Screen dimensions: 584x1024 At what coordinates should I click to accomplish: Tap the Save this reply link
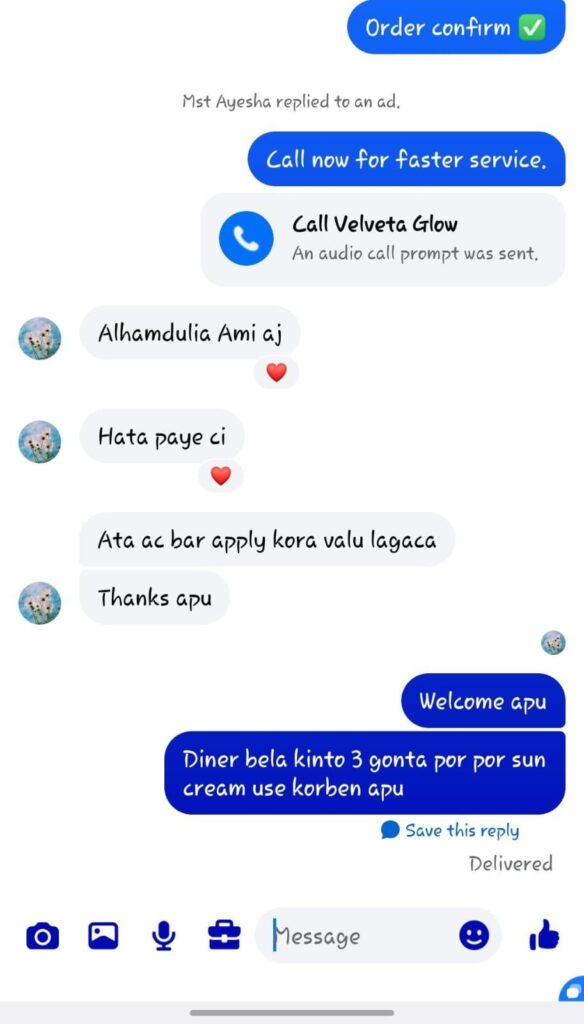tap(451, 831)
